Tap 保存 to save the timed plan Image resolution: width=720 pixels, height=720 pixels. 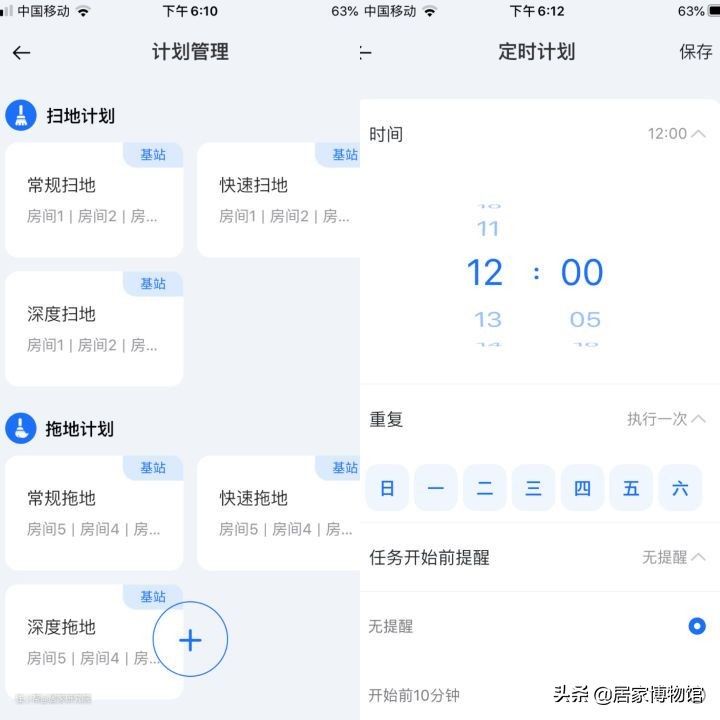point(695,53)
